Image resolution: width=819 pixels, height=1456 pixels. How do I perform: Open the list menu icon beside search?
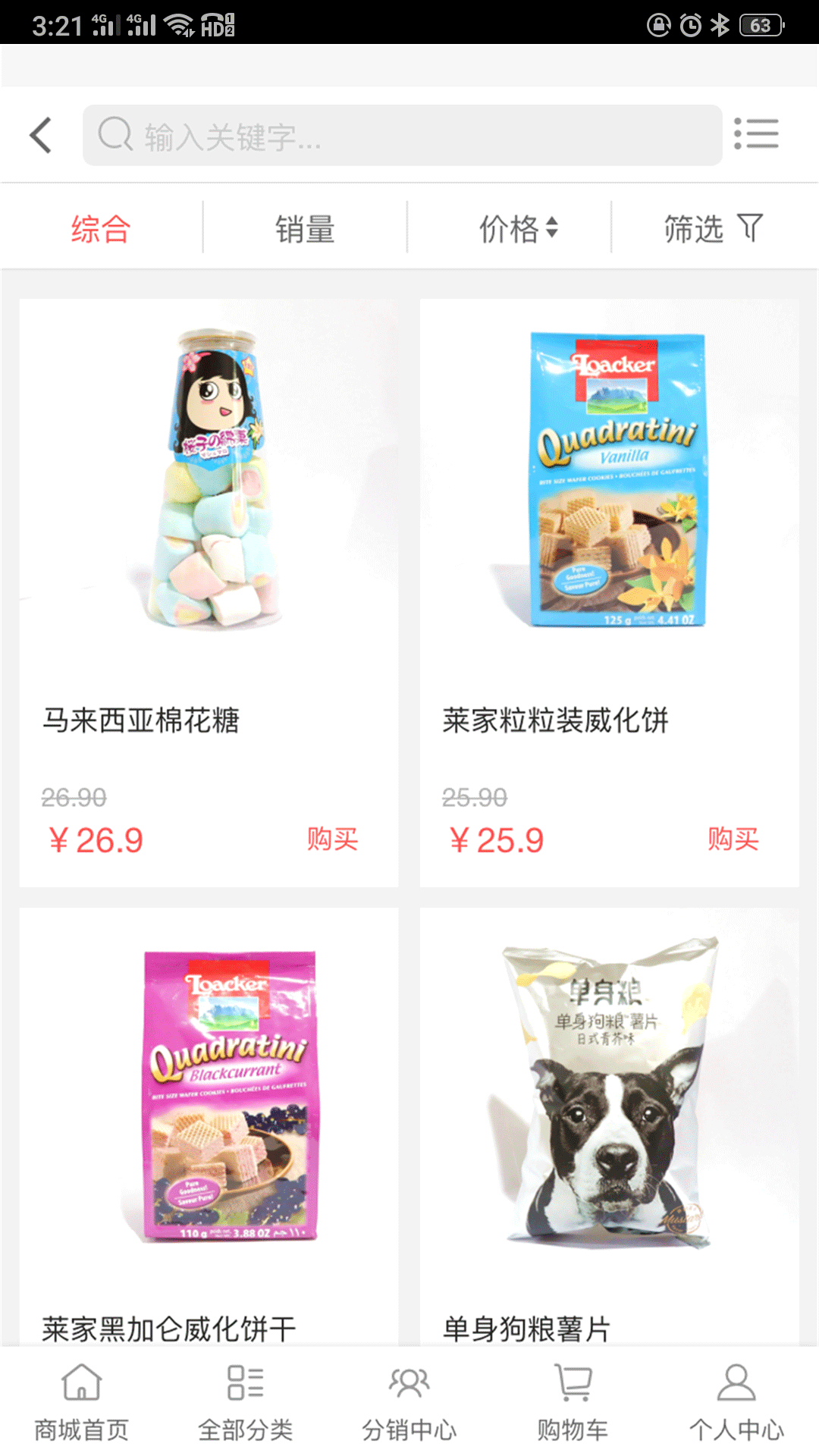[756, 134]
